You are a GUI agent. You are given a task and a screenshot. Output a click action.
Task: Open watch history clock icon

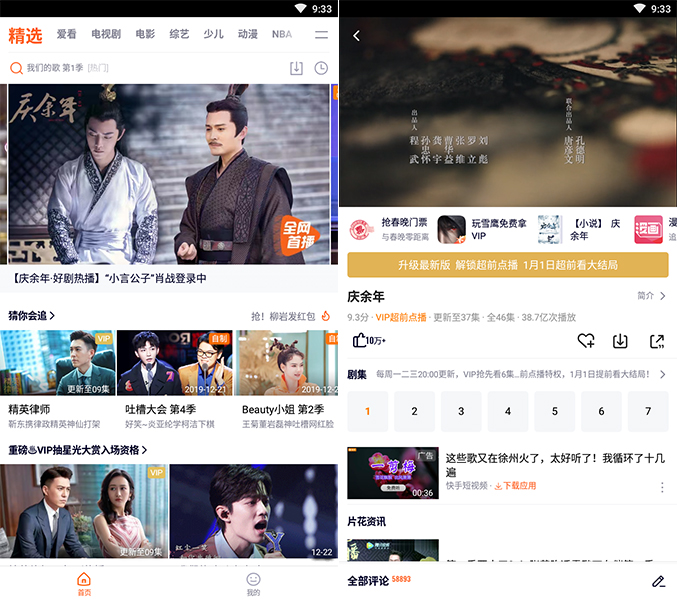(321, 68)
